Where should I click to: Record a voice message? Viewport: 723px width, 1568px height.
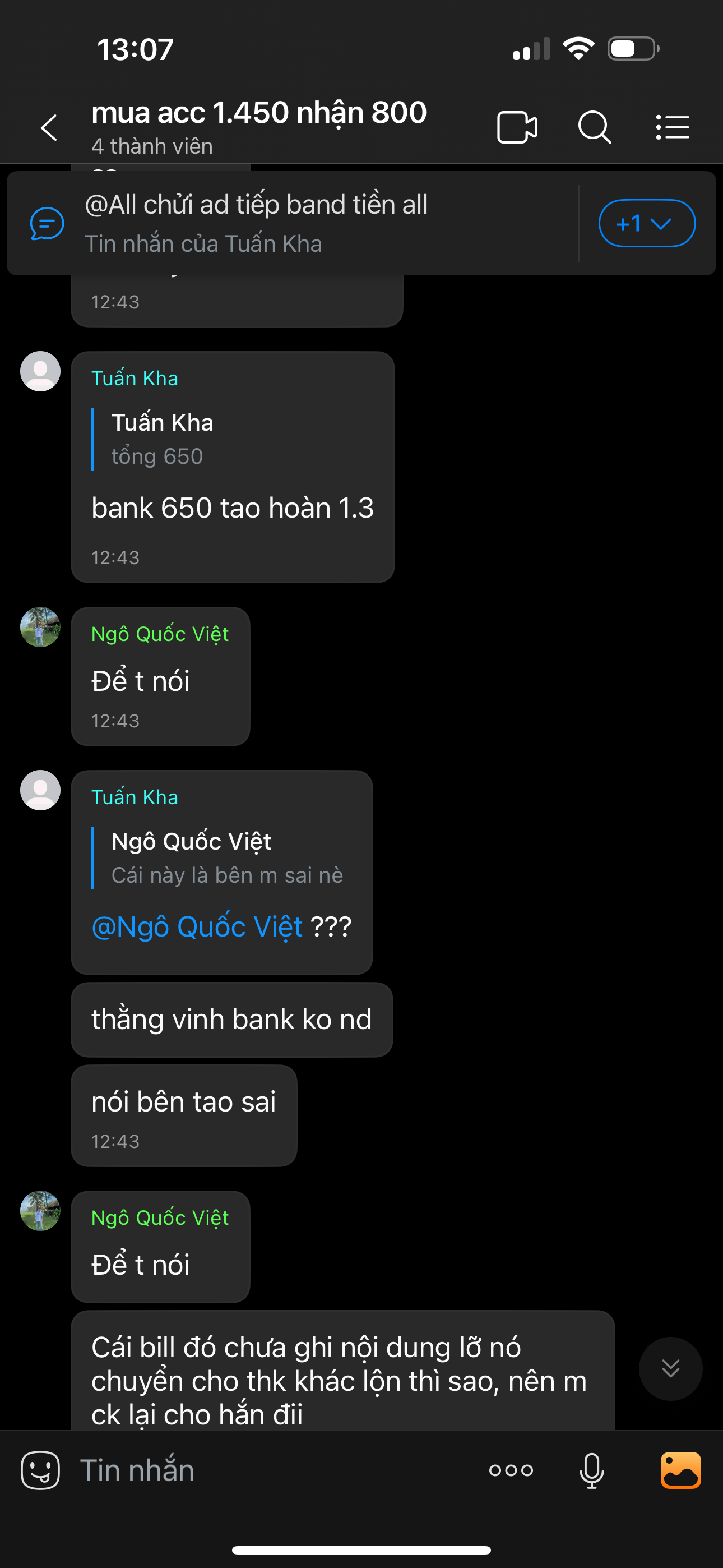tap(591, 1470)
